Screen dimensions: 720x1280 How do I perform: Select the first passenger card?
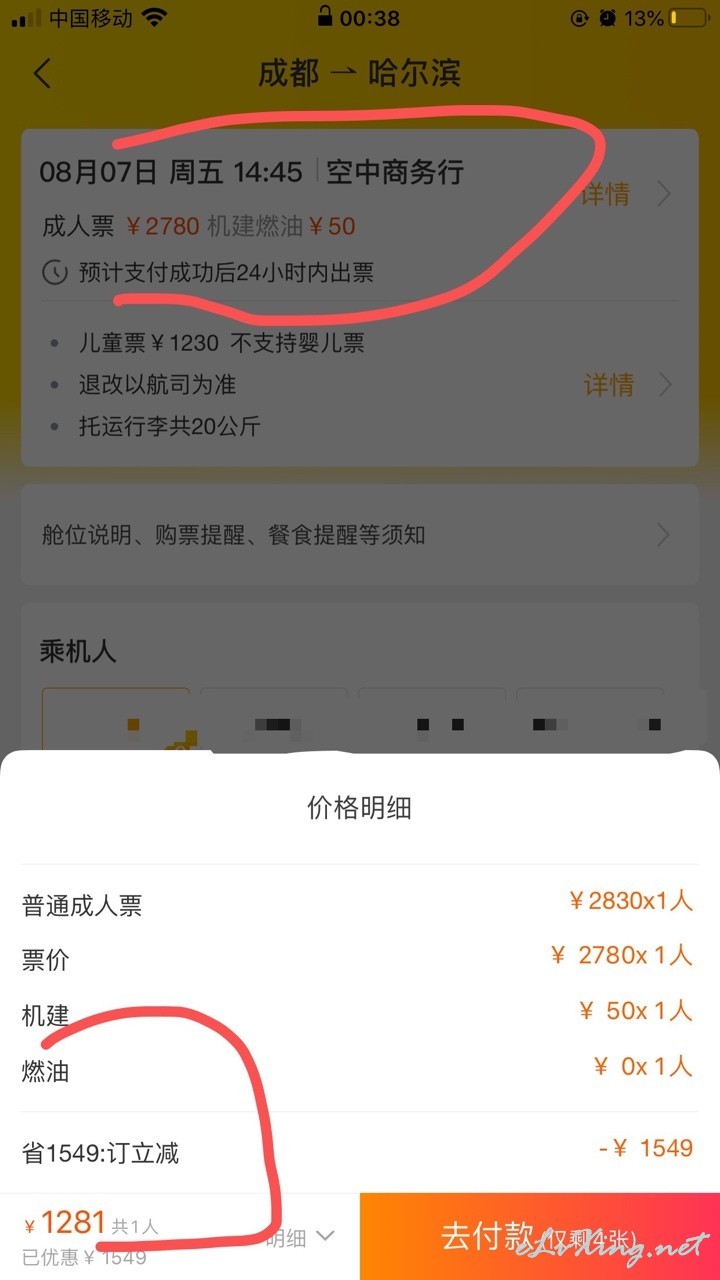[x=116, y=720]
